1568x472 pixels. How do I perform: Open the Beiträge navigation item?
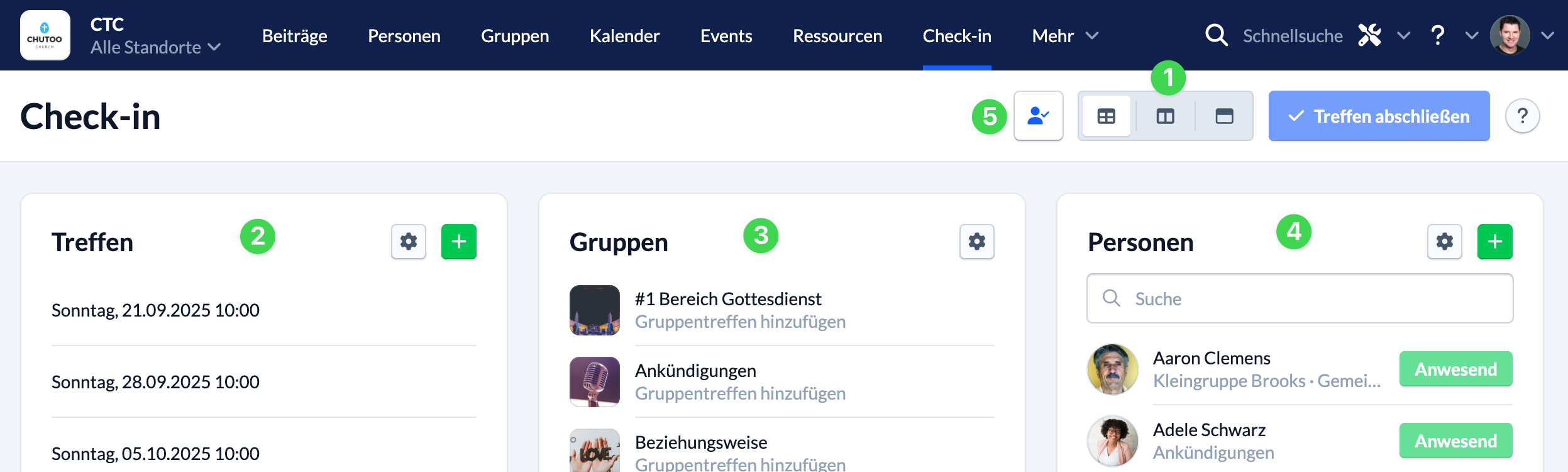pos(294,36)
